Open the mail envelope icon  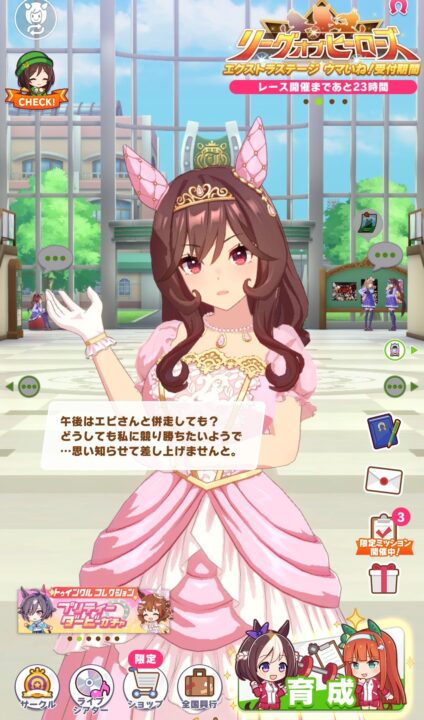coord(384,480)
